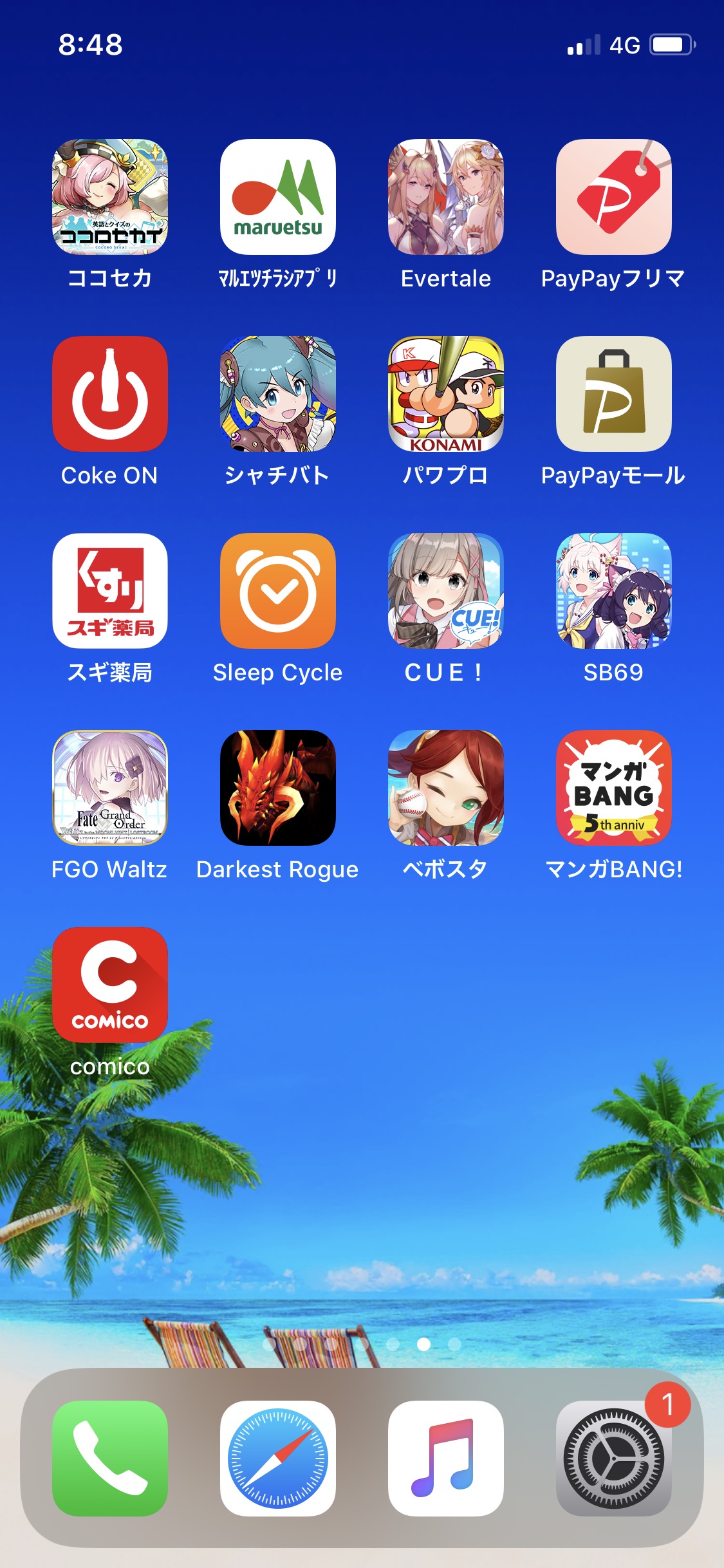
Task: Open ベボスタ game
Action: 446,788
